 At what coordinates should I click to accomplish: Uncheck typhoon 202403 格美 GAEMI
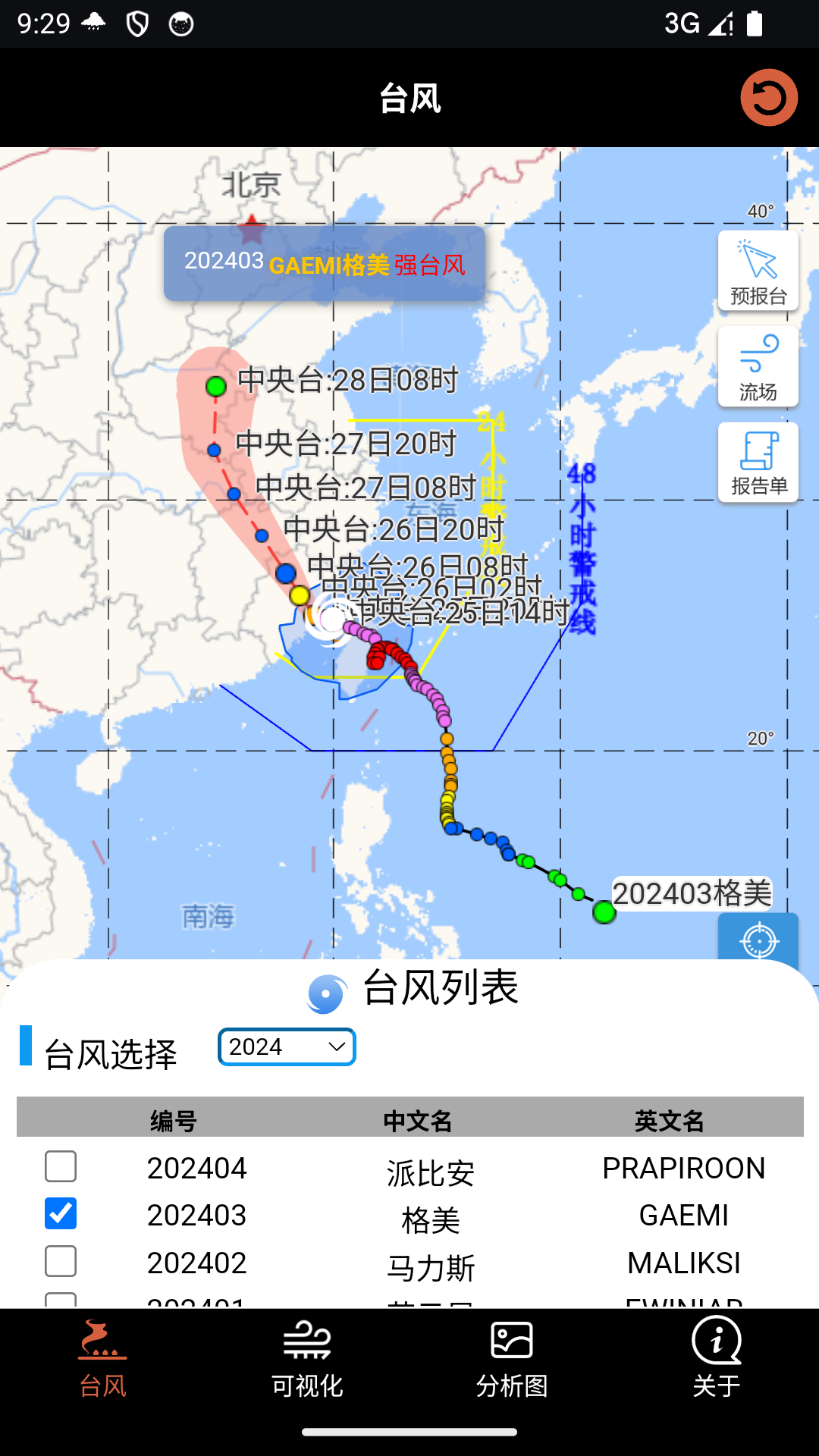(x=61, y=1214)
